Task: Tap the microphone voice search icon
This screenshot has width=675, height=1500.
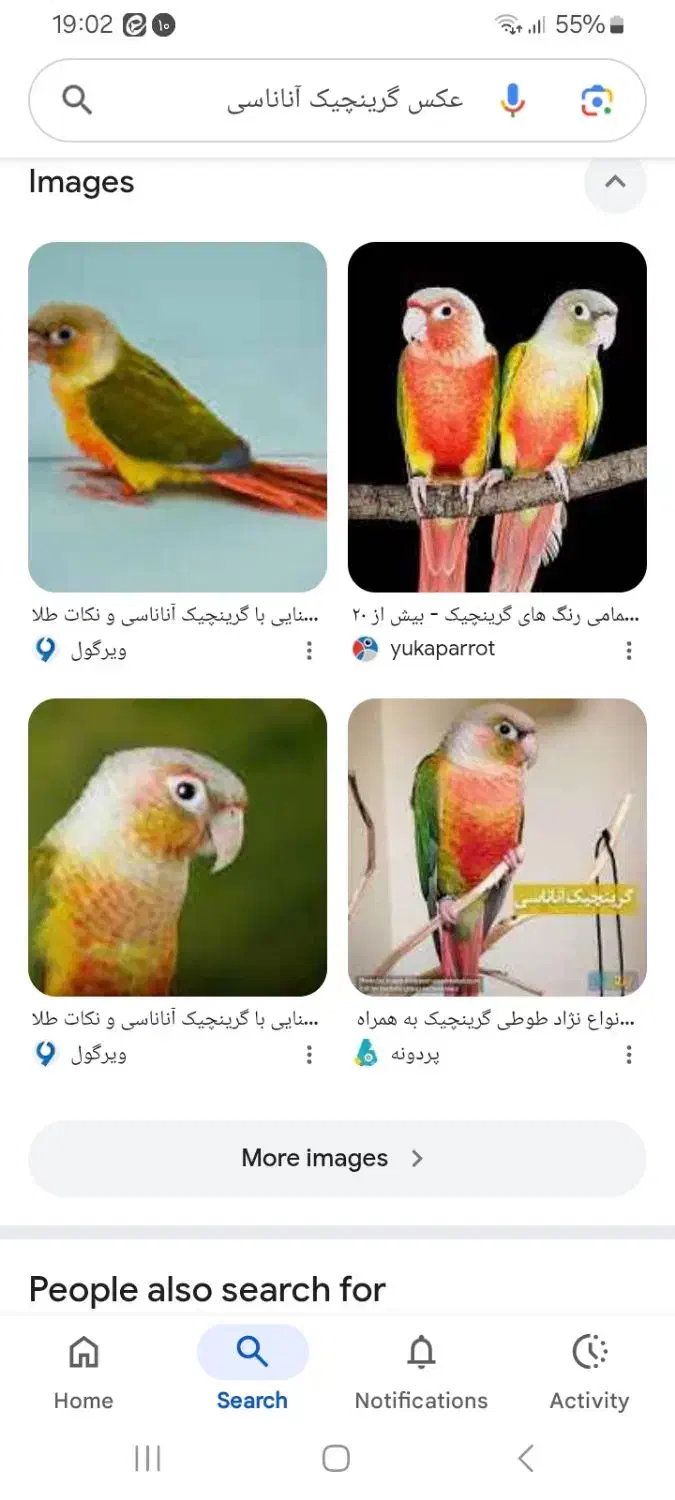Action: [x=512, y=100]
